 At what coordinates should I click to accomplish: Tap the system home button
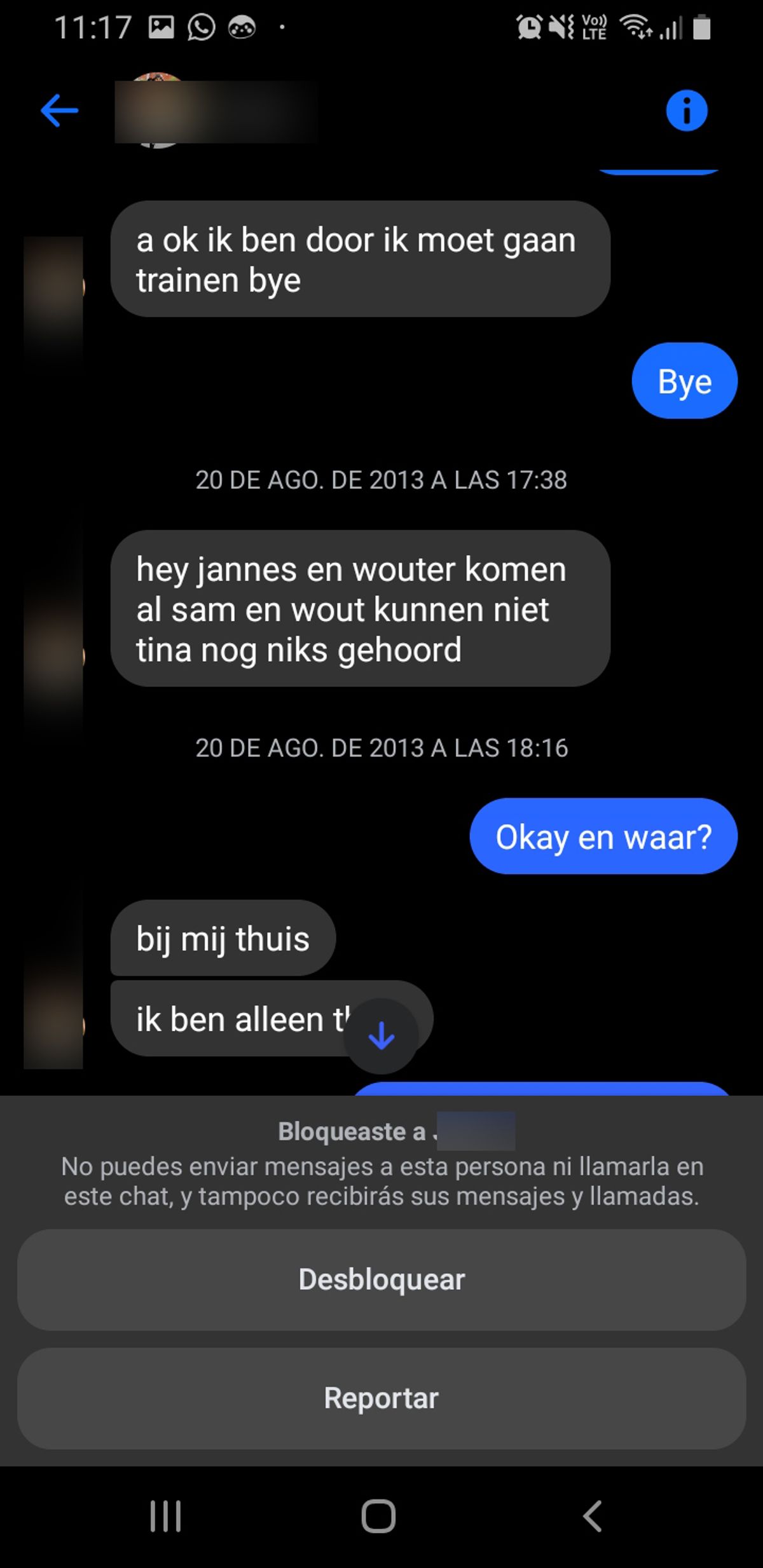(x=379, y=1516)
